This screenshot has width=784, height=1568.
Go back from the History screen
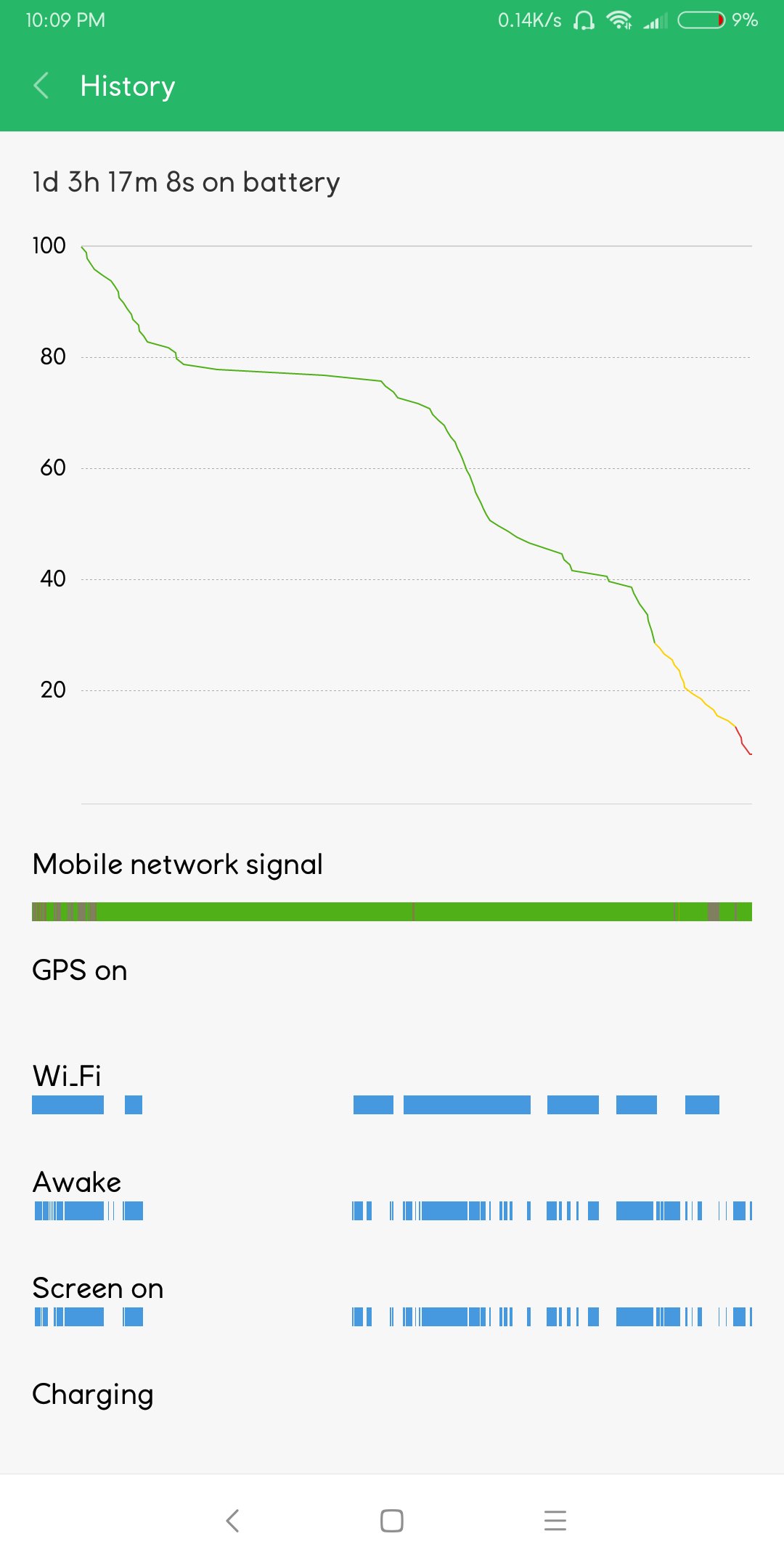tap(42, 86)
